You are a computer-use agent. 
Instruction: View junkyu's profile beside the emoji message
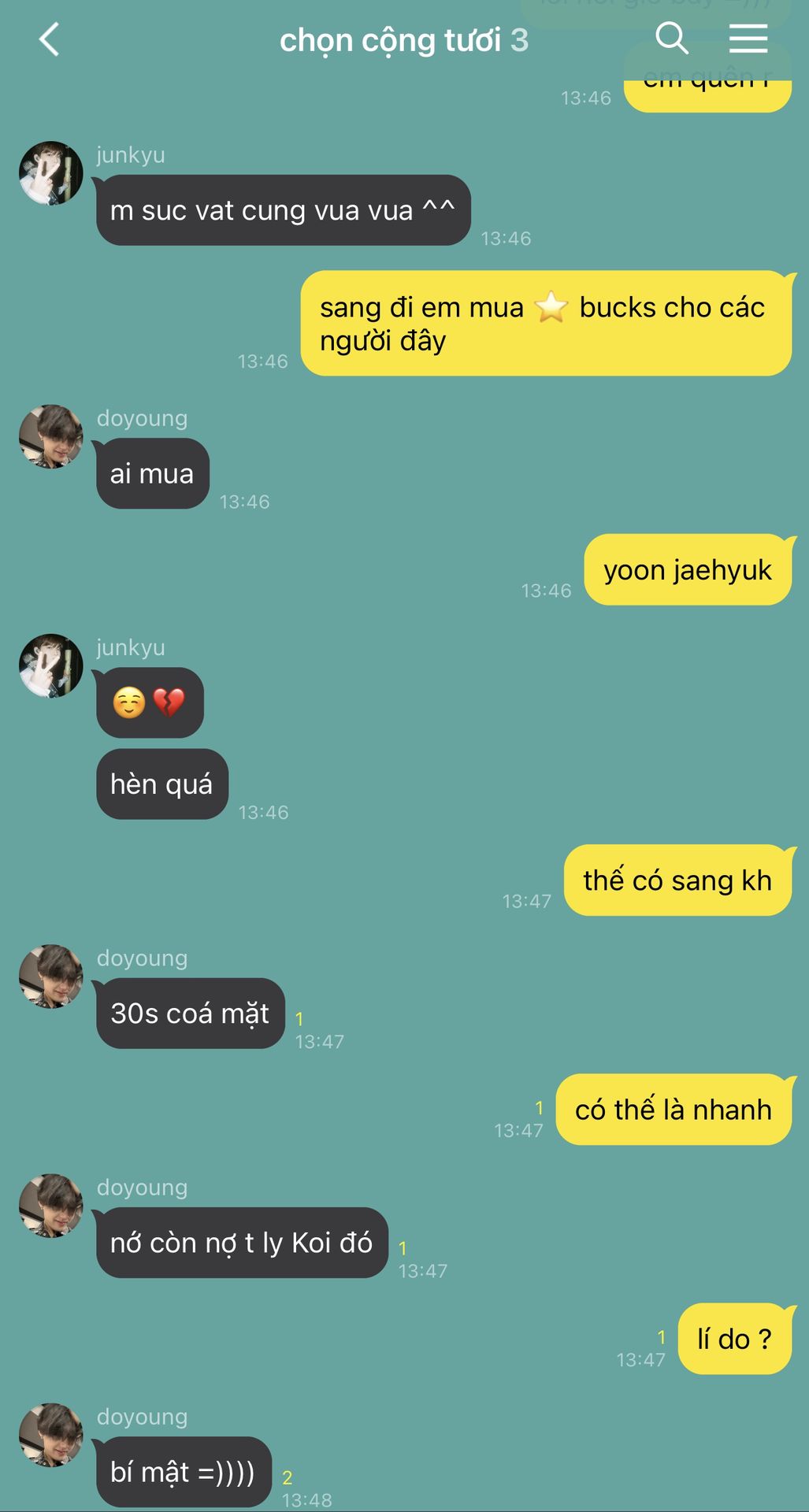51,665
